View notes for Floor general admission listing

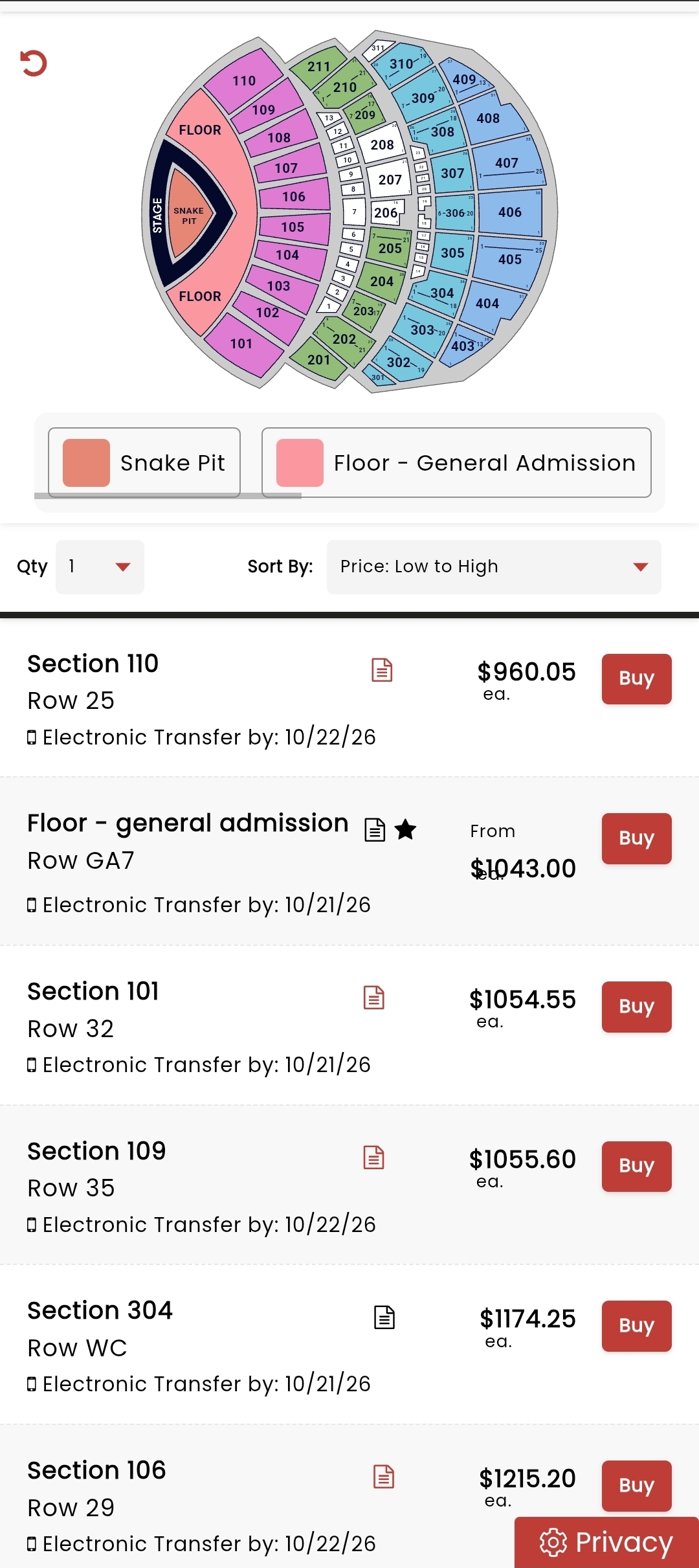pos(375,829)
